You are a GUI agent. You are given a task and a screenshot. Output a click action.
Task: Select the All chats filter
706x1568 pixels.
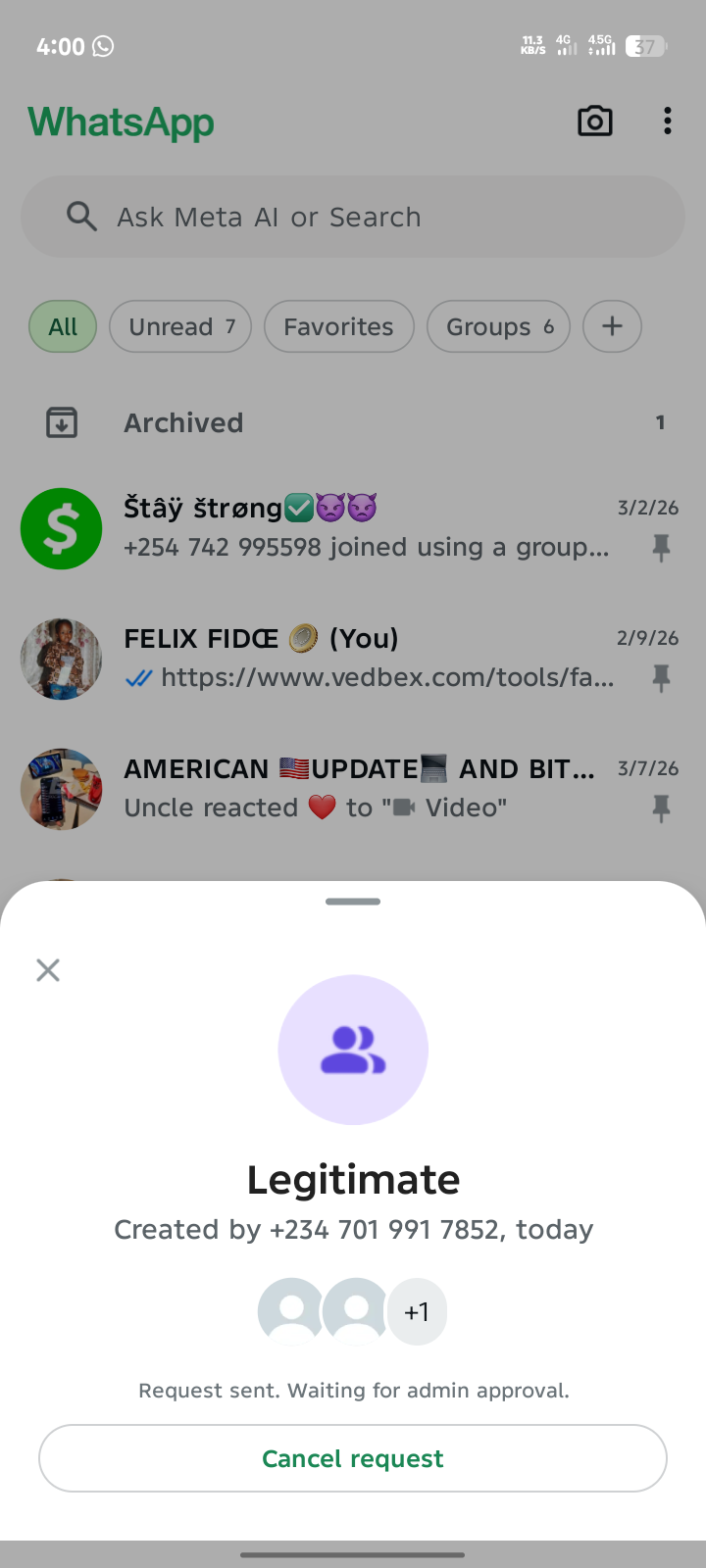[63, 326]
